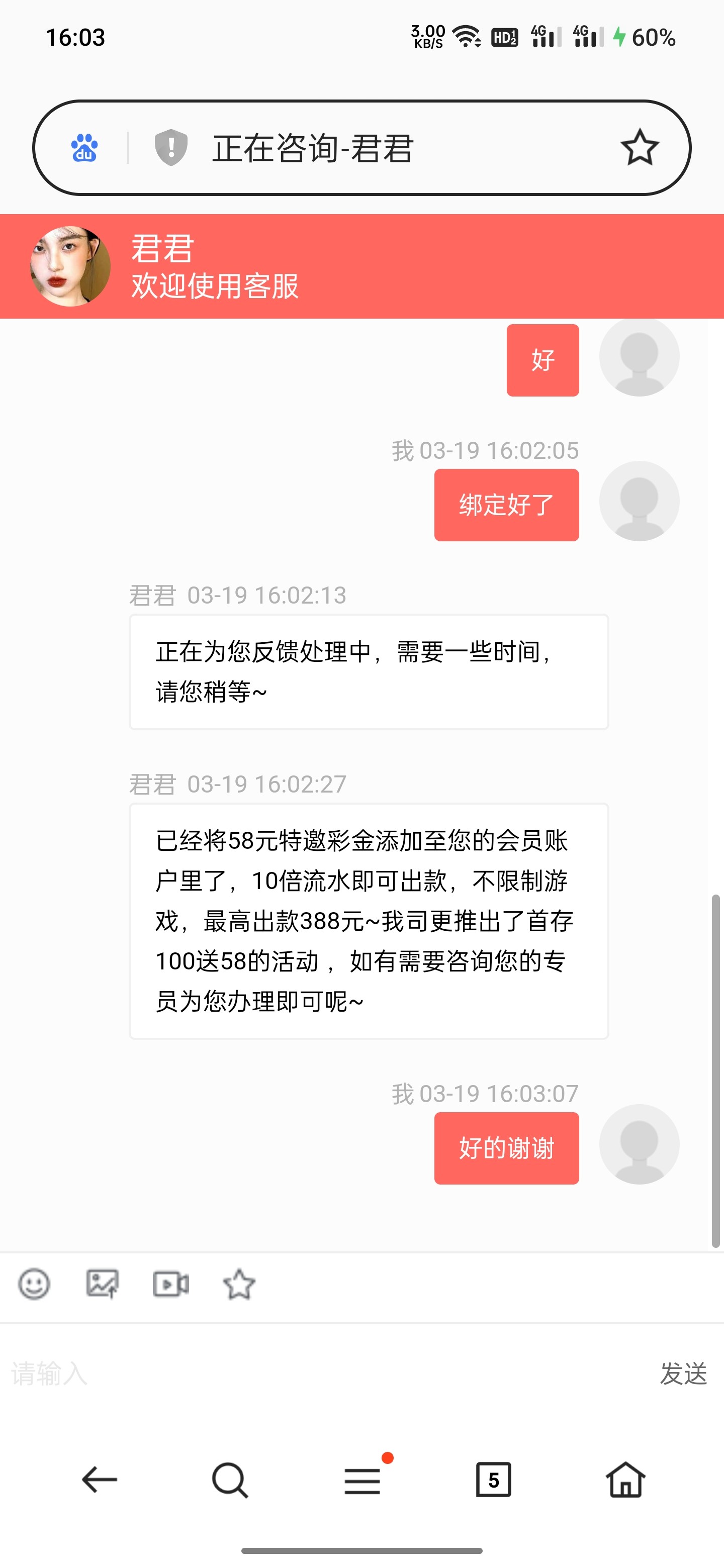
Task: Bookmark this page with the star icon
Action: point(640,147)
